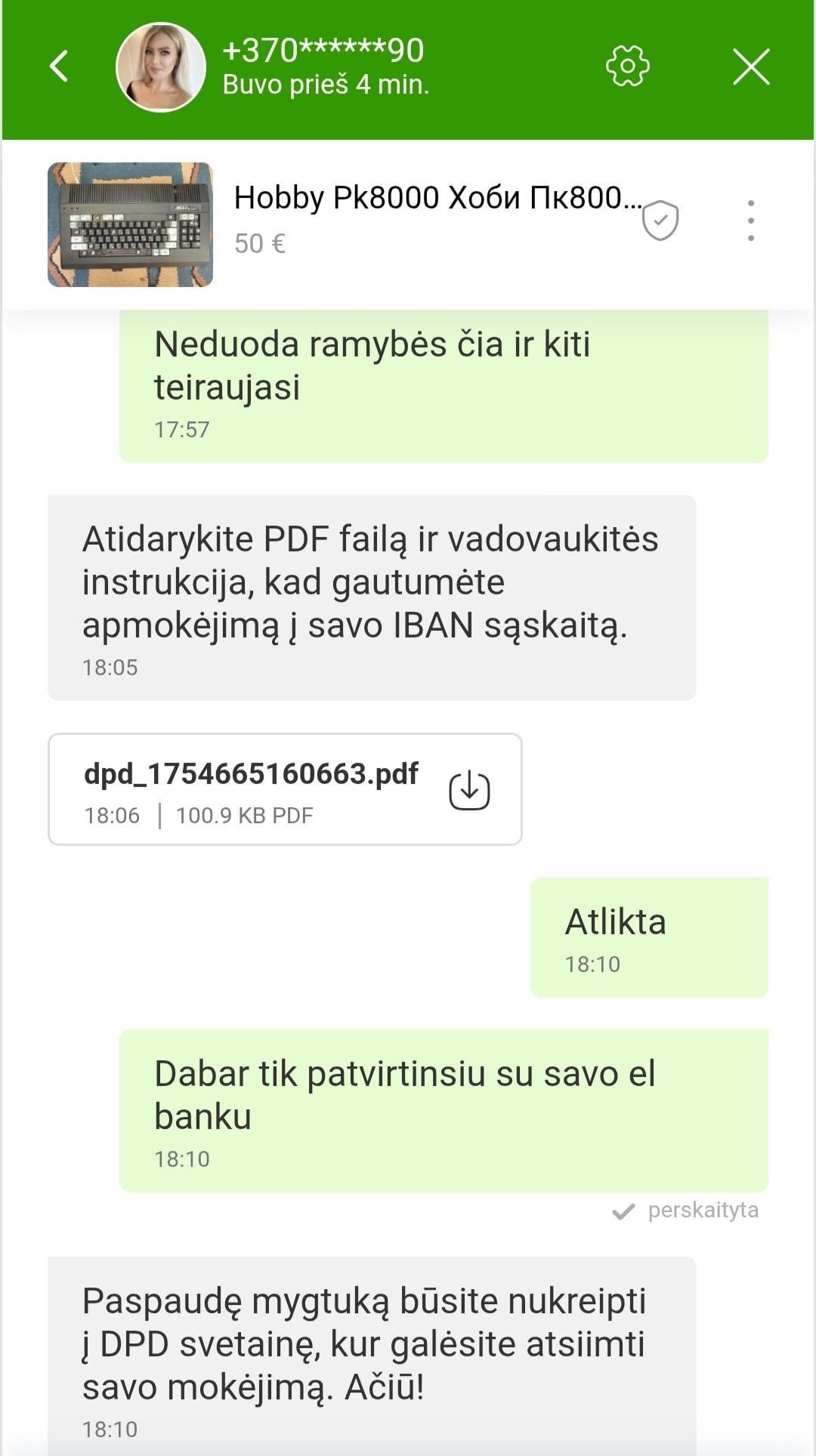
Task: Go back using the header arrow
Action: click(x=59, y=66)
